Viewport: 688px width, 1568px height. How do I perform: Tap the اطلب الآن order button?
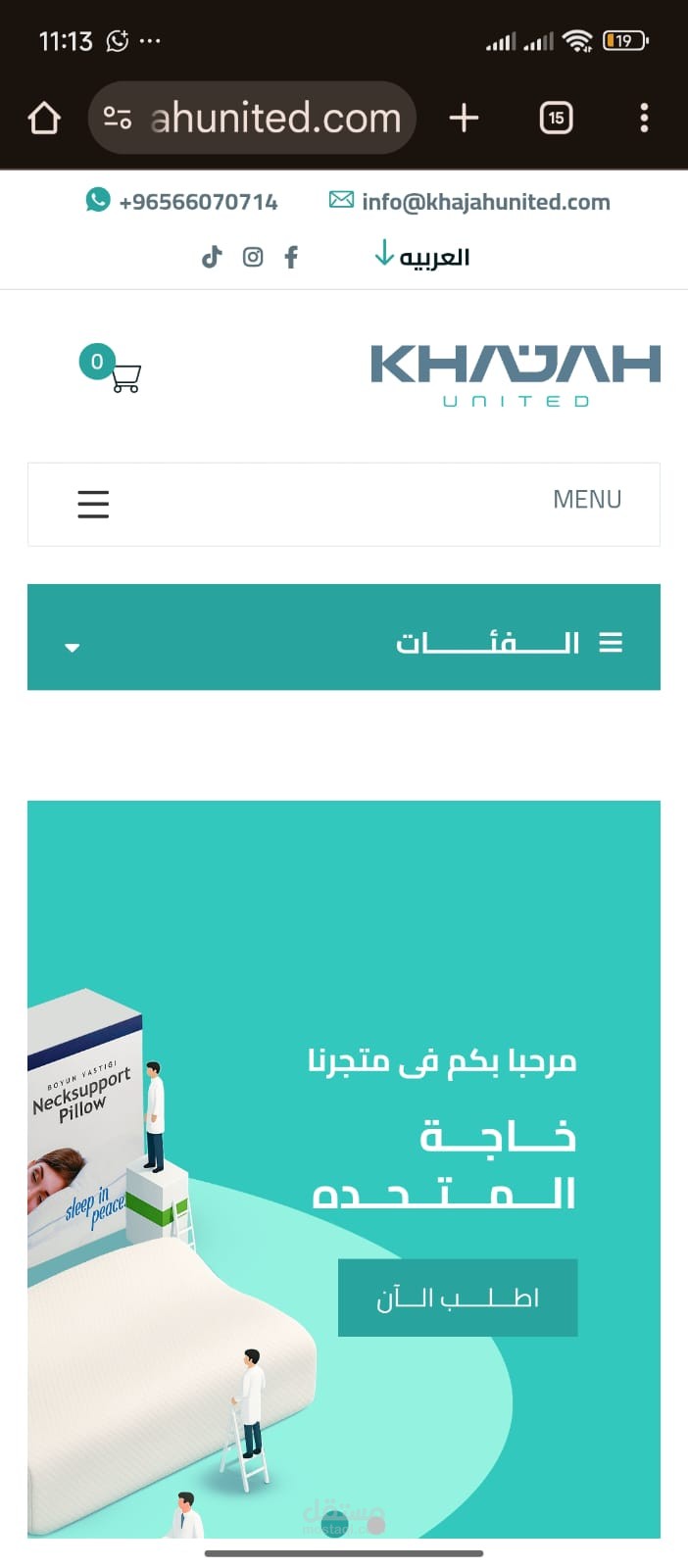click(458, 1298)
